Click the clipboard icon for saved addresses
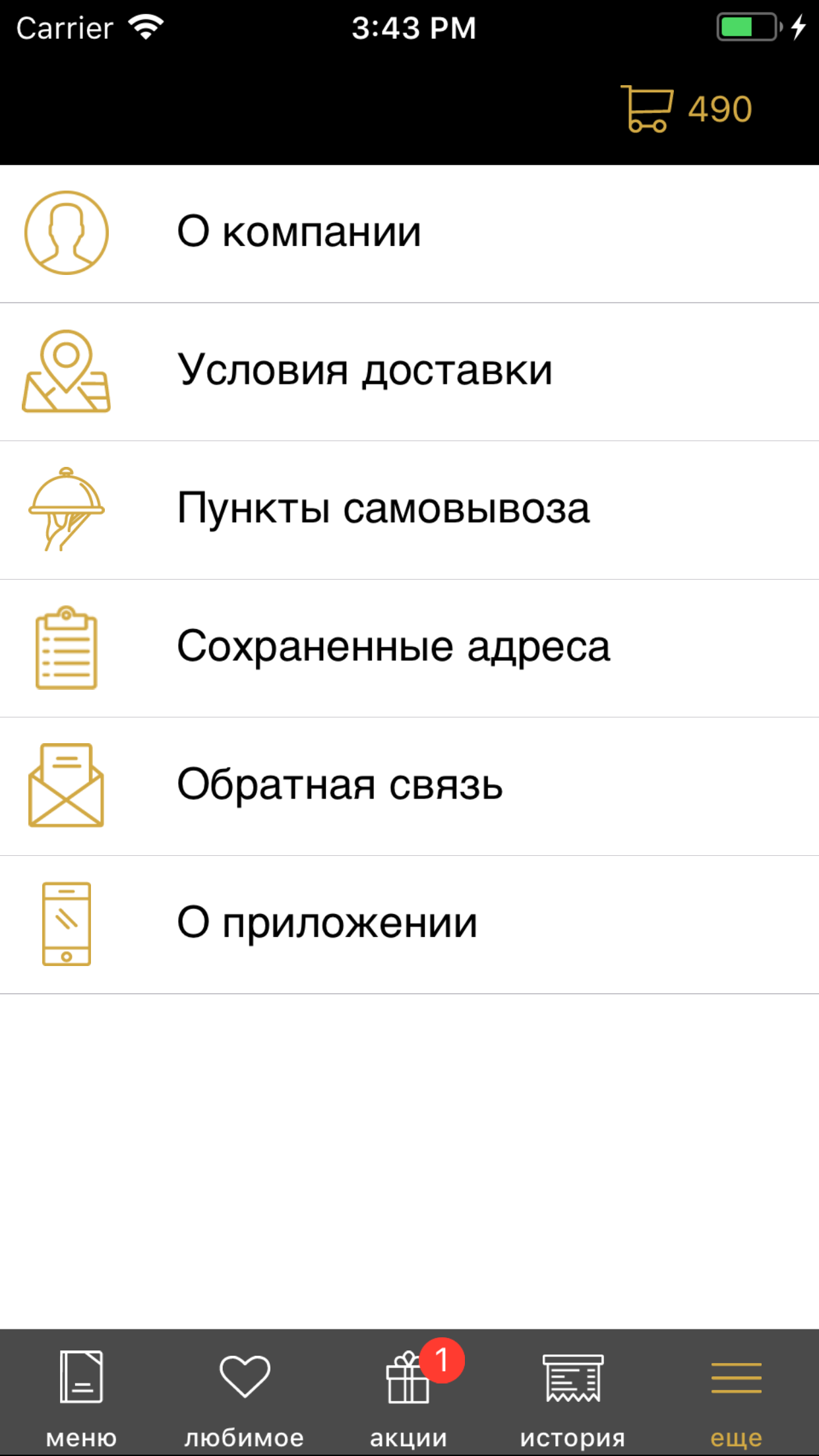The width and height of the screenshot is (819, 1456). [x=66, y=649]
